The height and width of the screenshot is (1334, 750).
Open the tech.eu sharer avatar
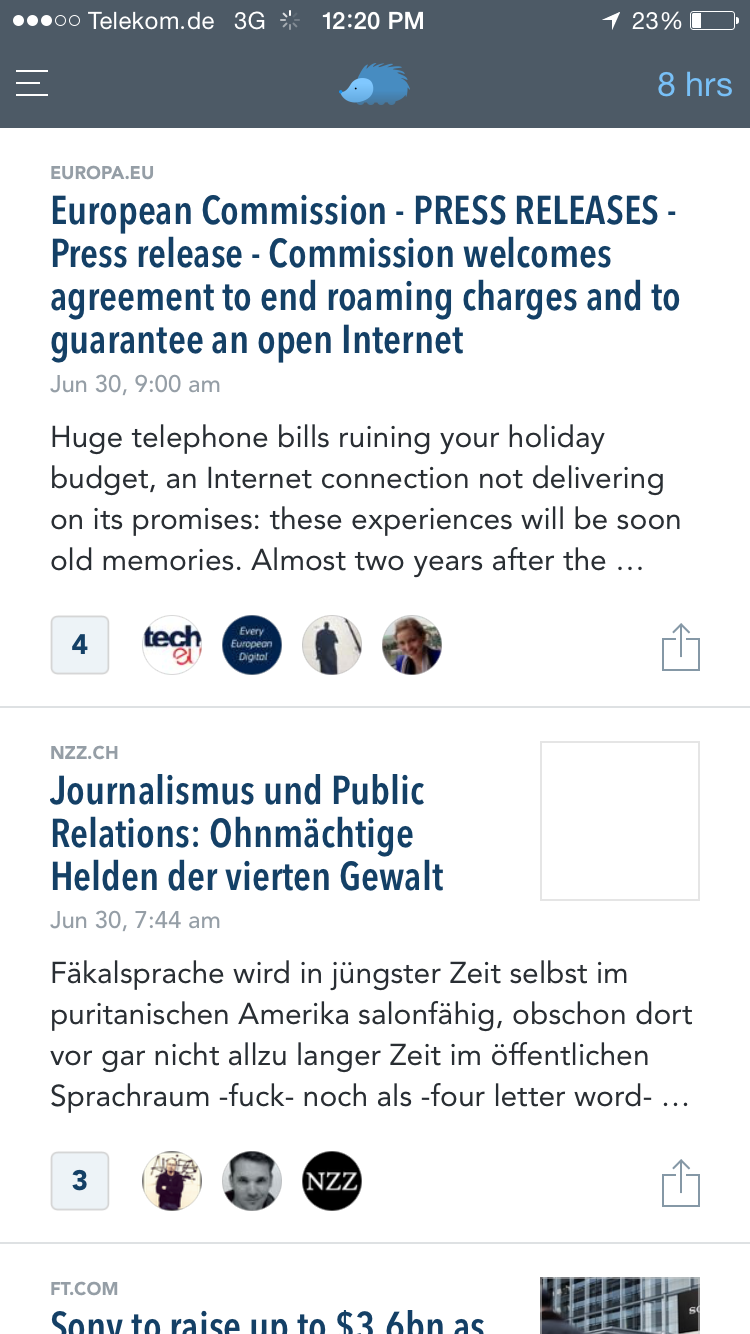172,645
